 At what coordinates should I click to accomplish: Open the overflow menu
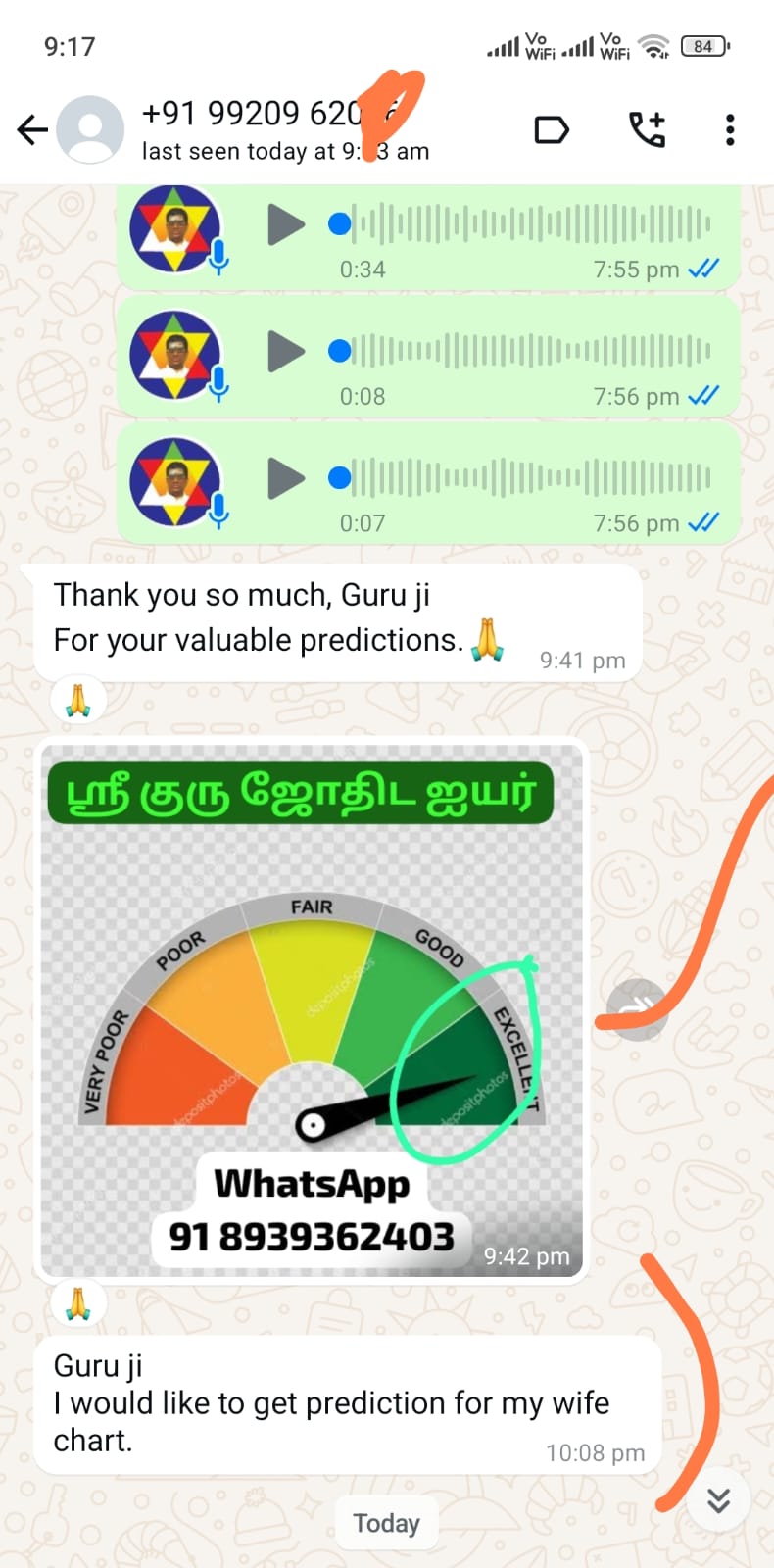click(730, 130)
